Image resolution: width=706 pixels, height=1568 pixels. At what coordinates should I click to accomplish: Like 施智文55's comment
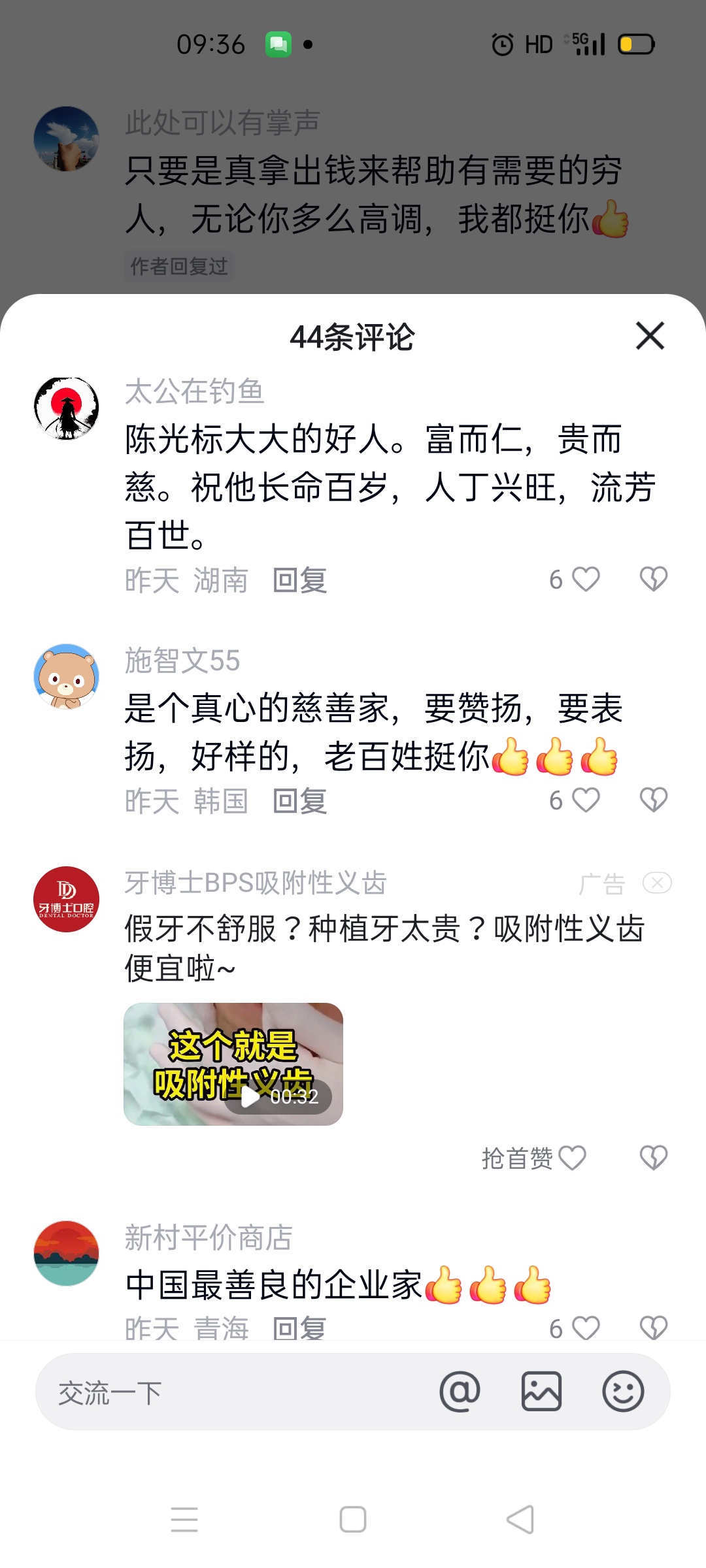coord(585,800)
